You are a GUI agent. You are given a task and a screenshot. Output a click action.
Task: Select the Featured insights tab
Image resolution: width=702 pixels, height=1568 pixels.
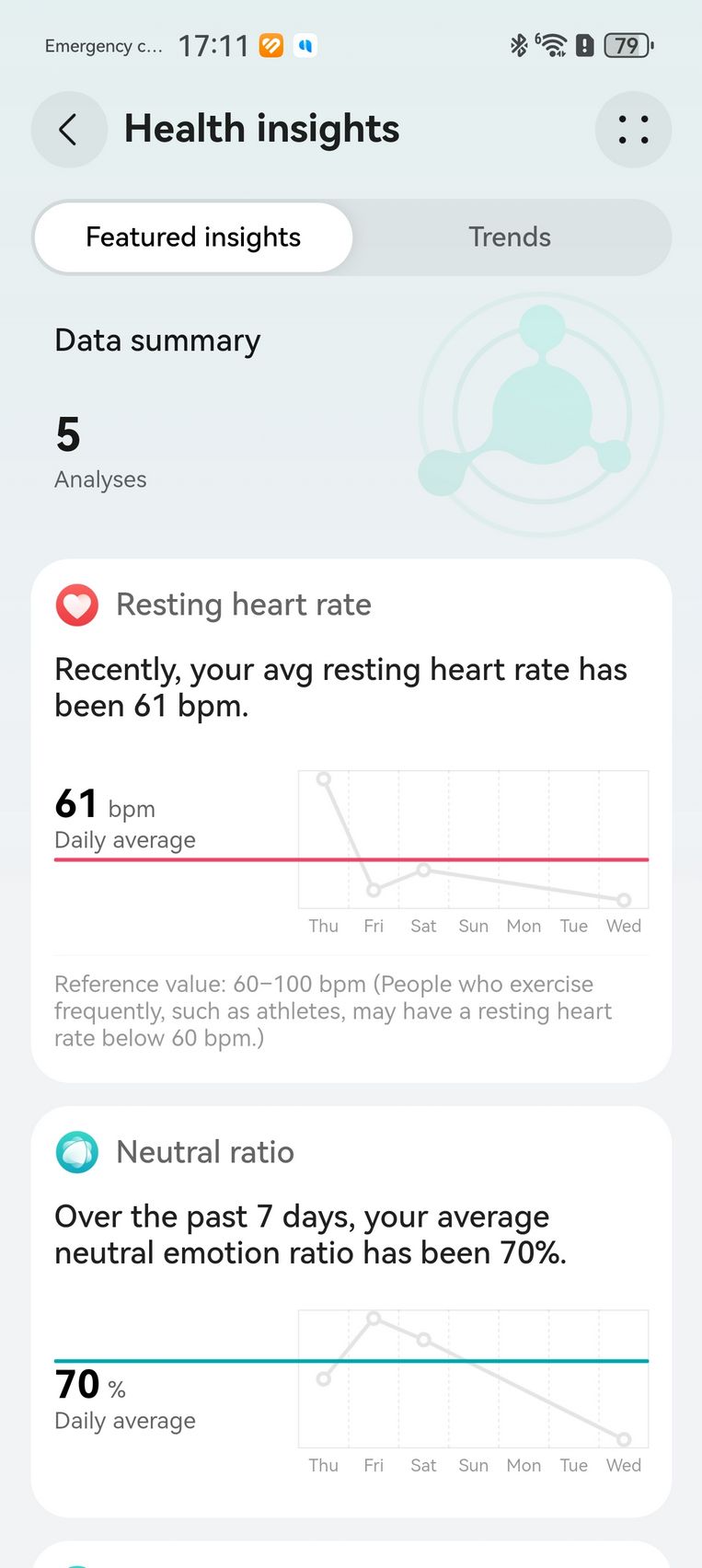tap(193, 237)
